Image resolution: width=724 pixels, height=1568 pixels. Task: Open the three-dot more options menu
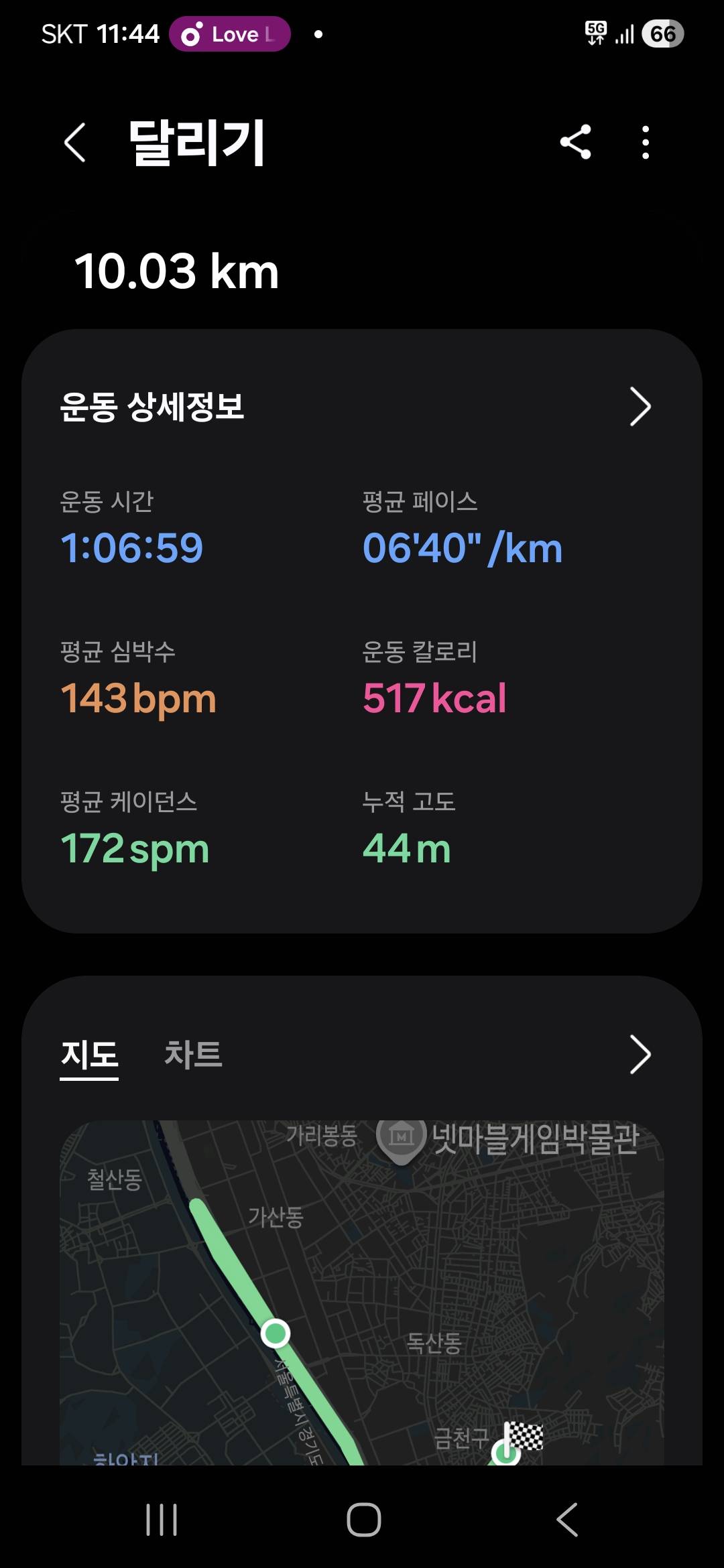(x=645, y=143)
